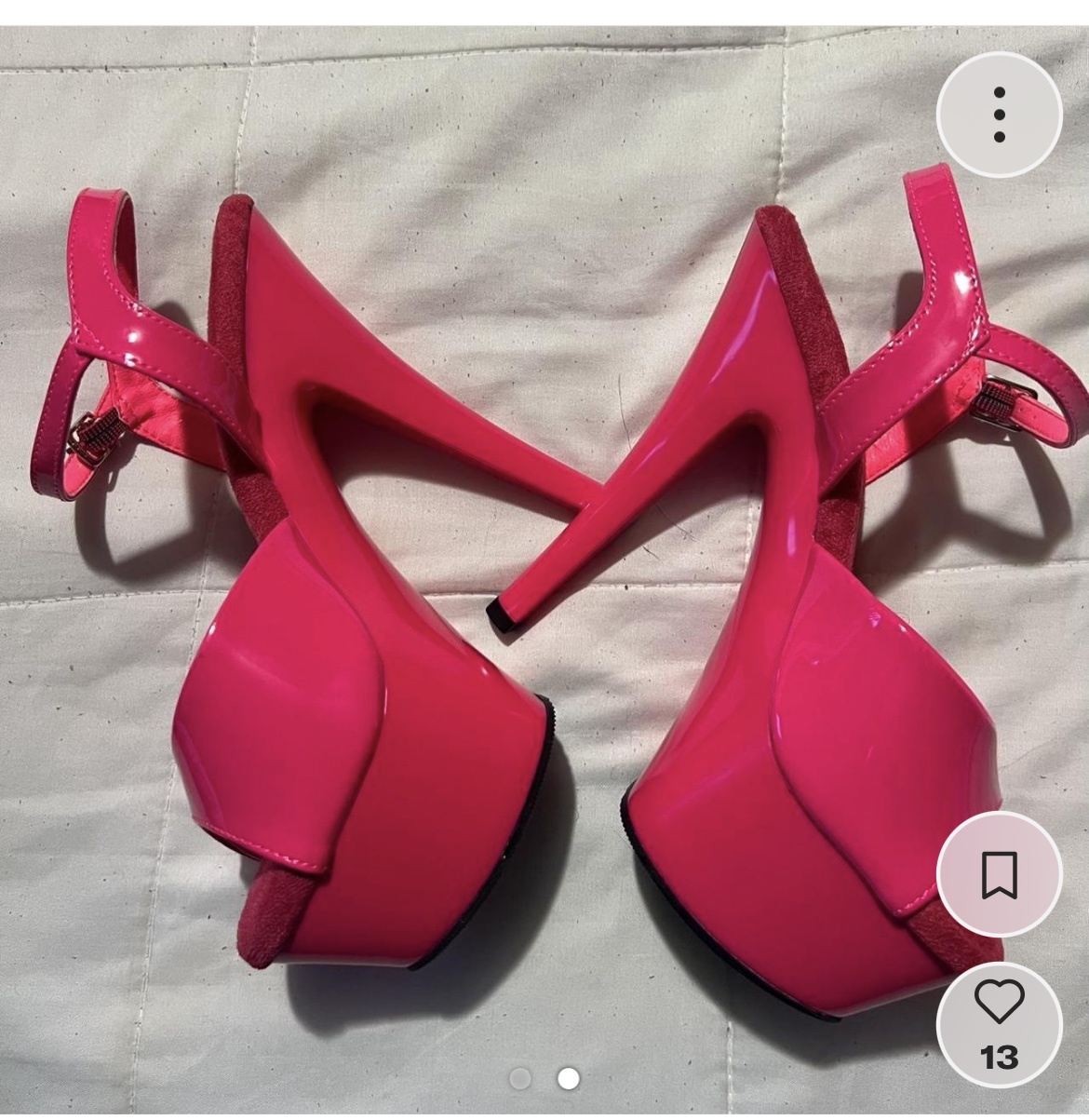This screenshot has width=1089, height=1120.
Task: Save this listing with the bookmark icon
Action: 999,875
